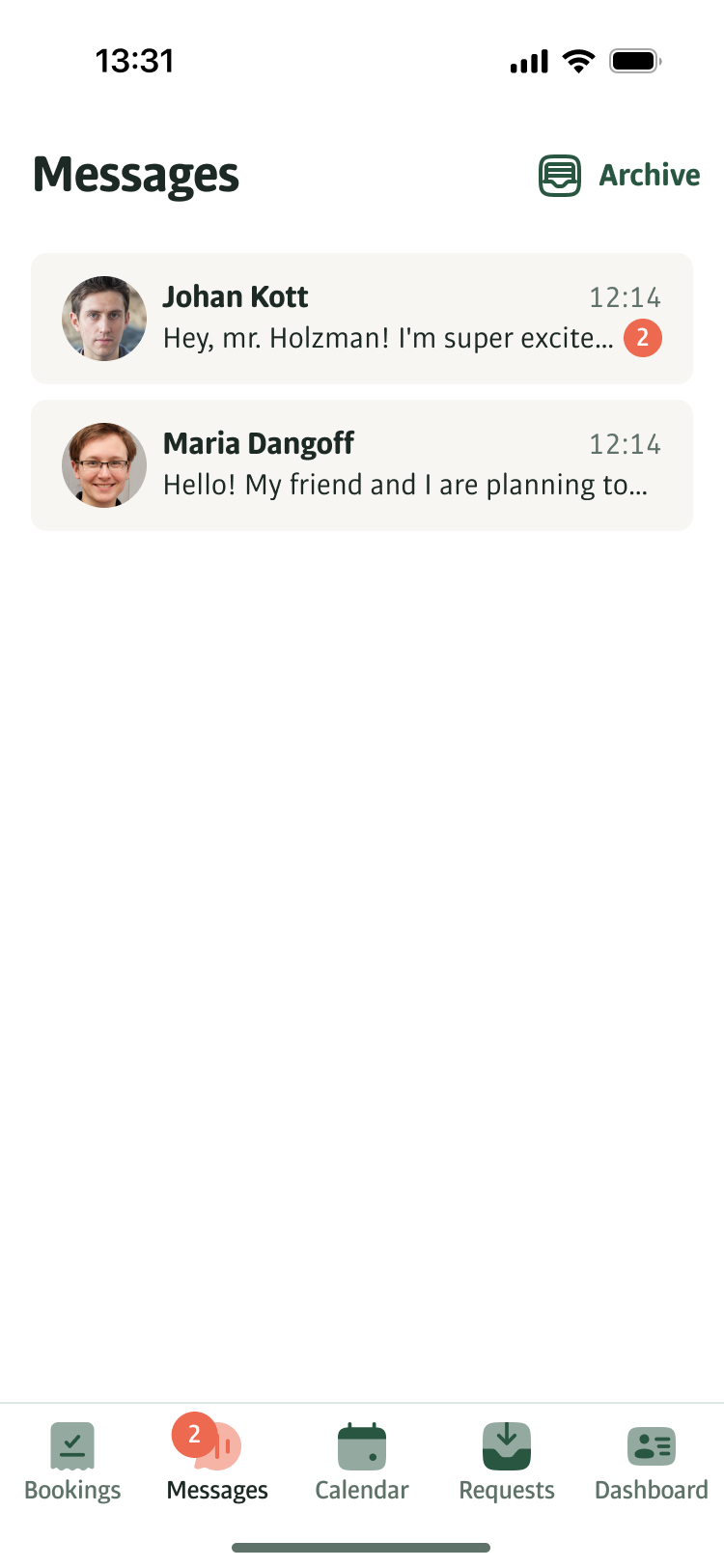Open the chat with Johan Kott
Viewport: 724px width, 1568px height.
click(x=362, y=319)
